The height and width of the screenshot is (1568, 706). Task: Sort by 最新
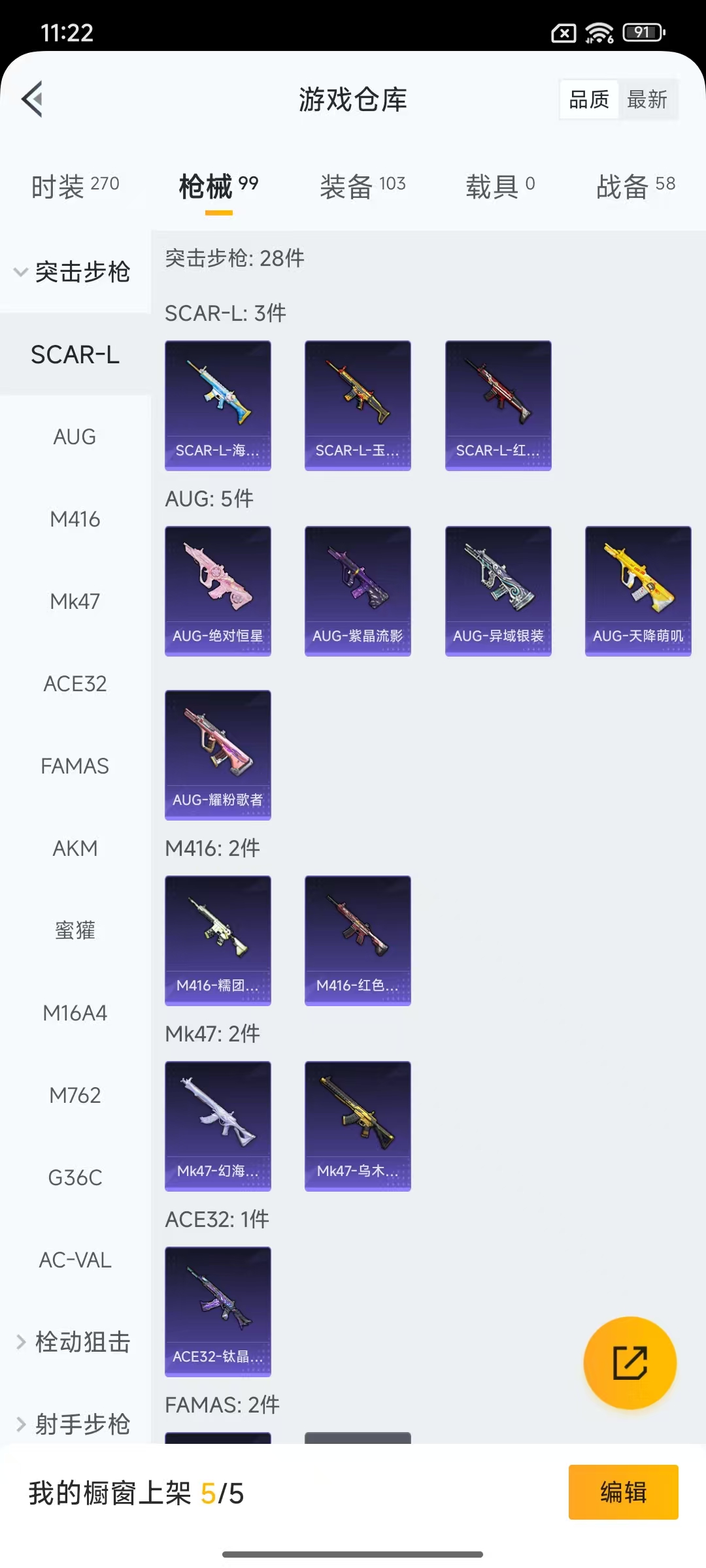[647, 100]
